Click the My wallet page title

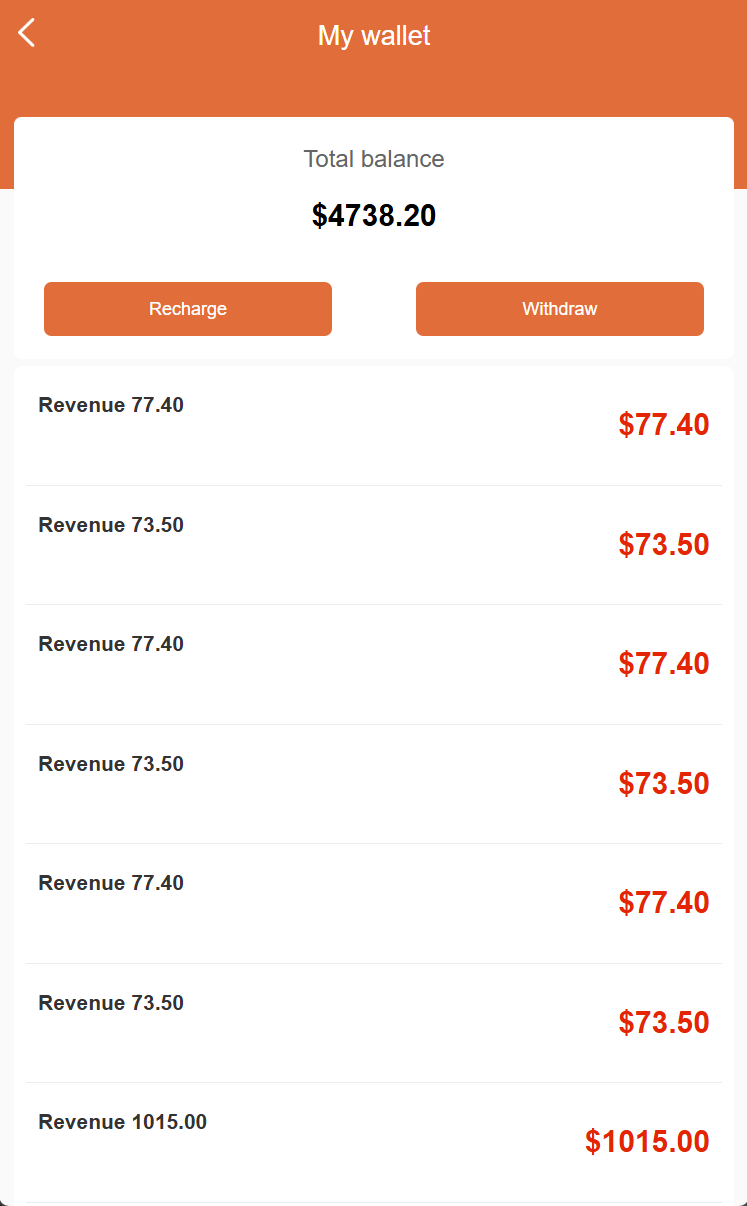pos(373,35)
